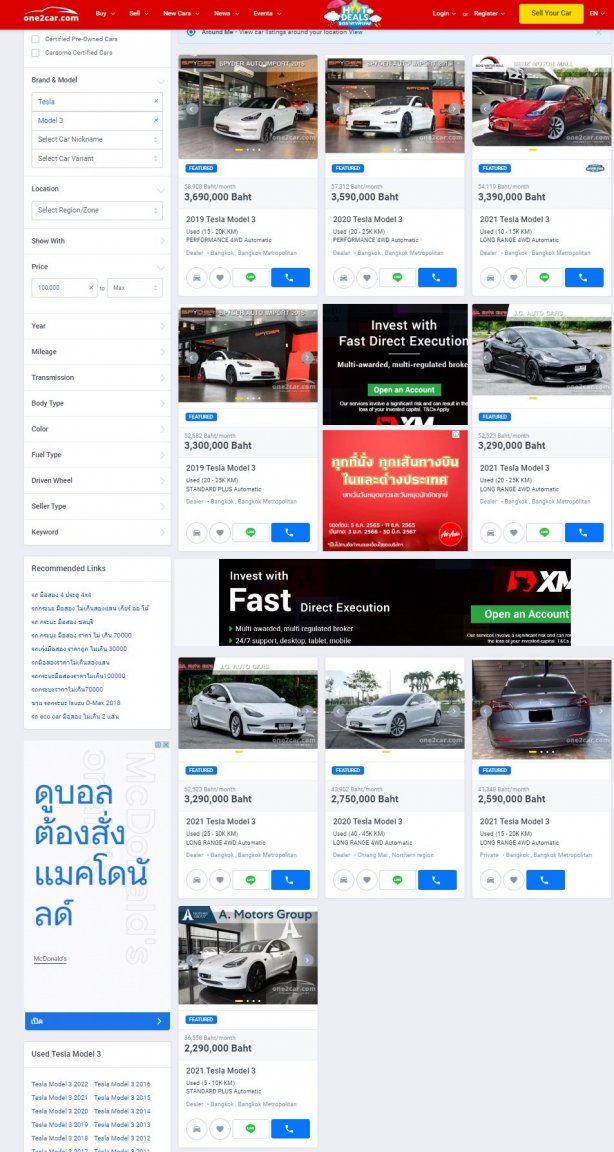Expand the Mileage filter
Screen dimensions: 614x1152
click(97, 352)
